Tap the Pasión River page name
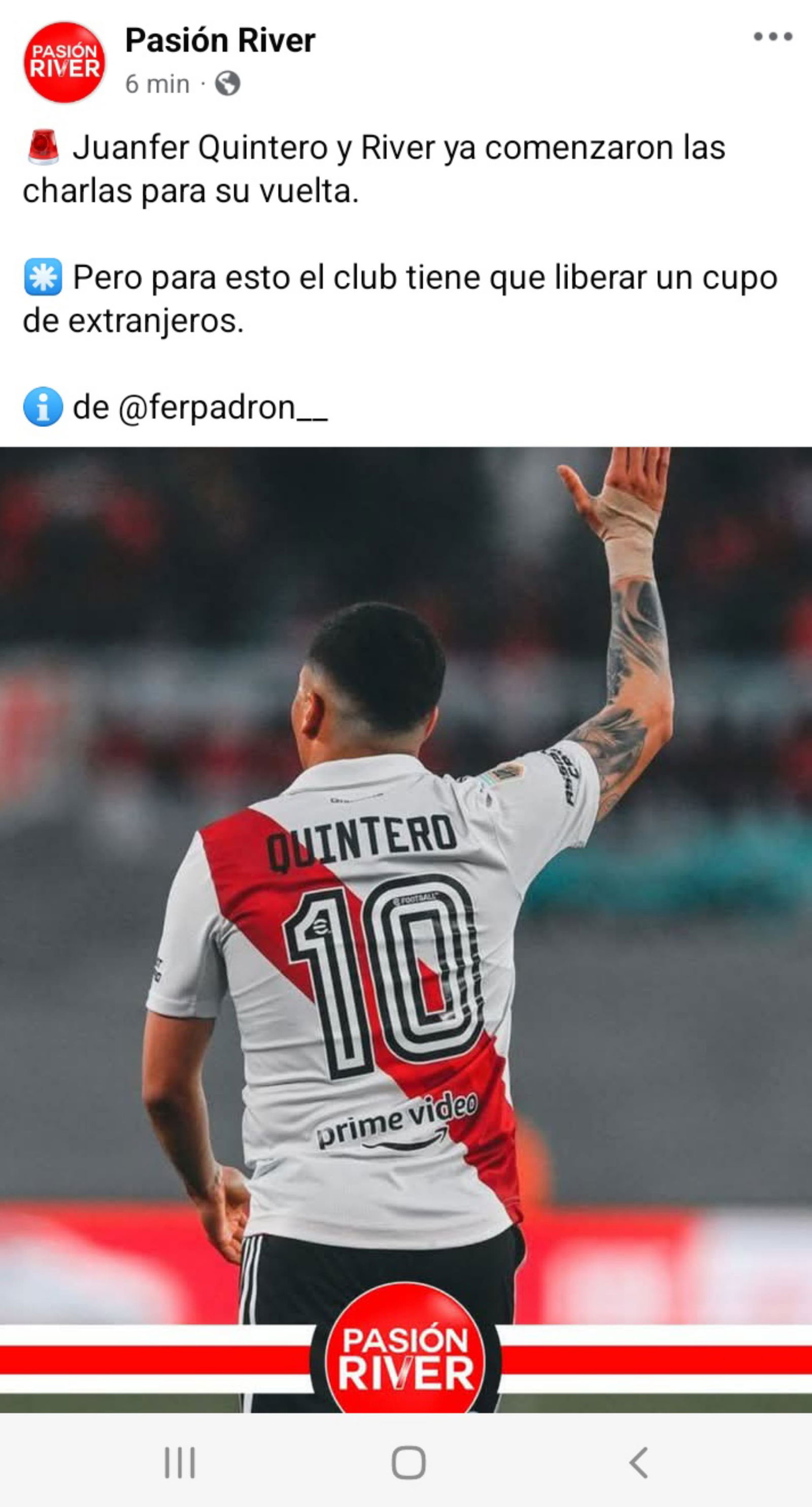The width and height of the screenshot is (812, 1507). tap(220, 41)
